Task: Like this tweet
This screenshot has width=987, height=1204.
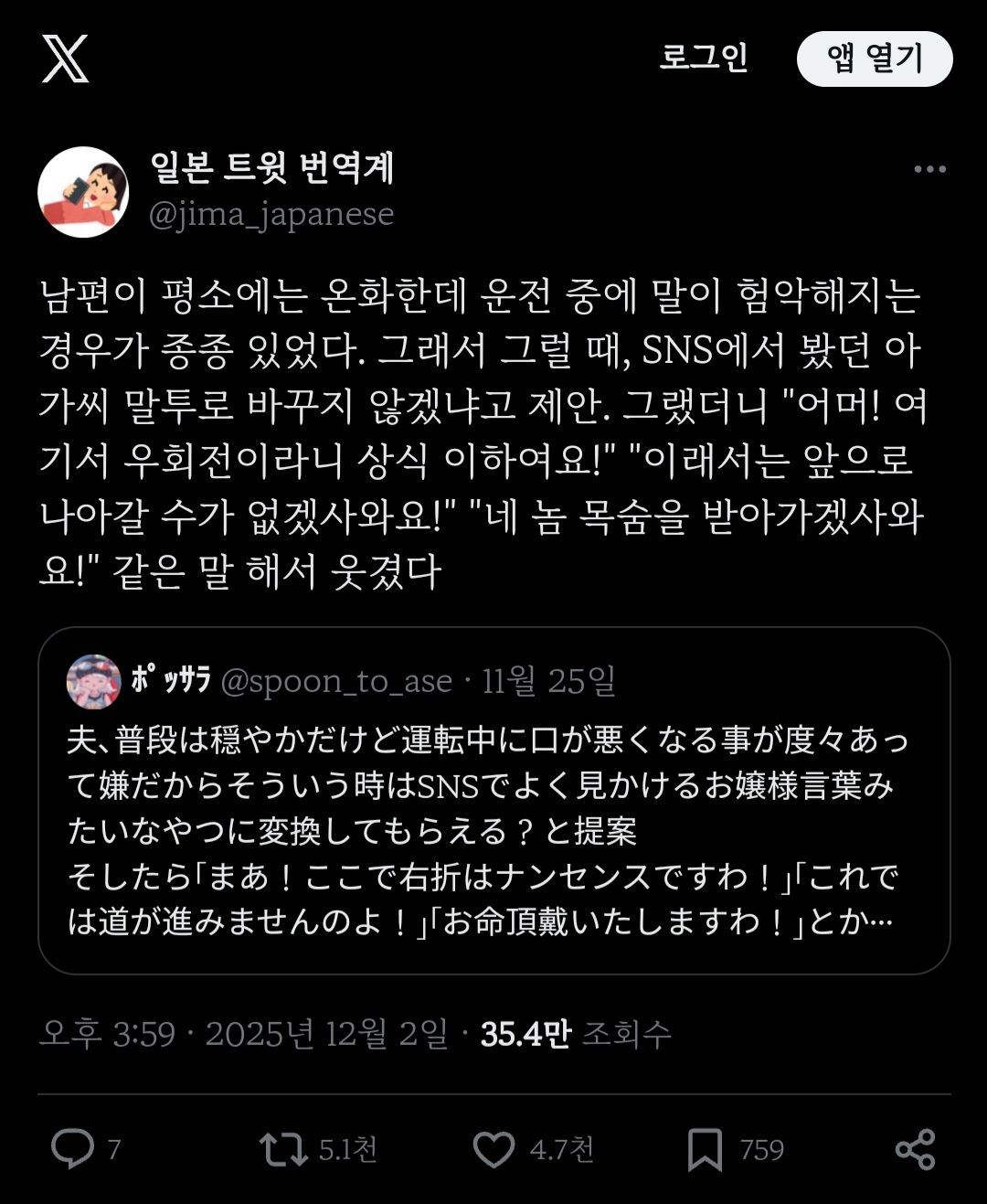Action: tap(494, 1148)
